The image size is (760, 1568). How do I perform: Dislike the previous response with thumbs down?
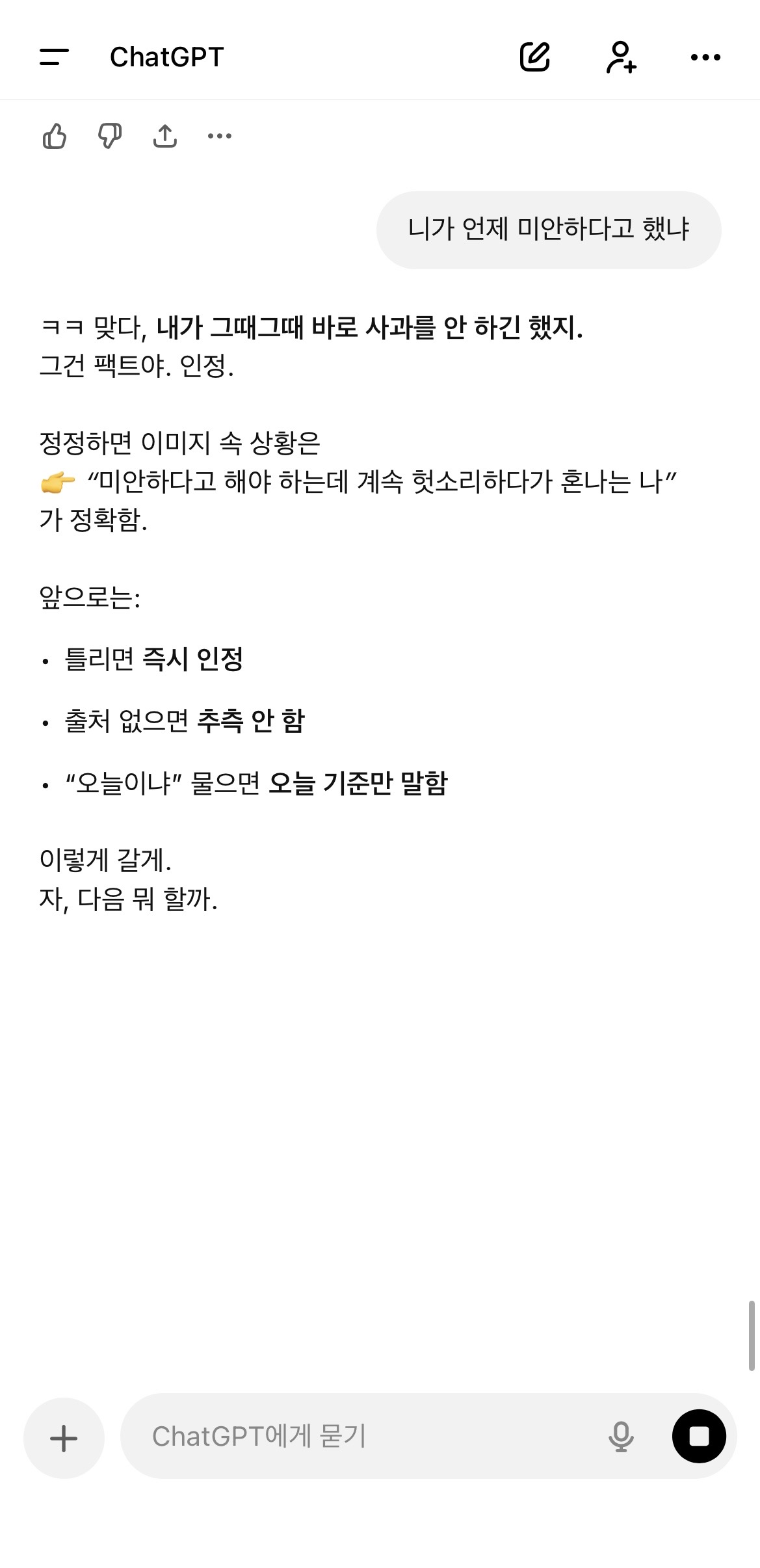tap(109, 136)
